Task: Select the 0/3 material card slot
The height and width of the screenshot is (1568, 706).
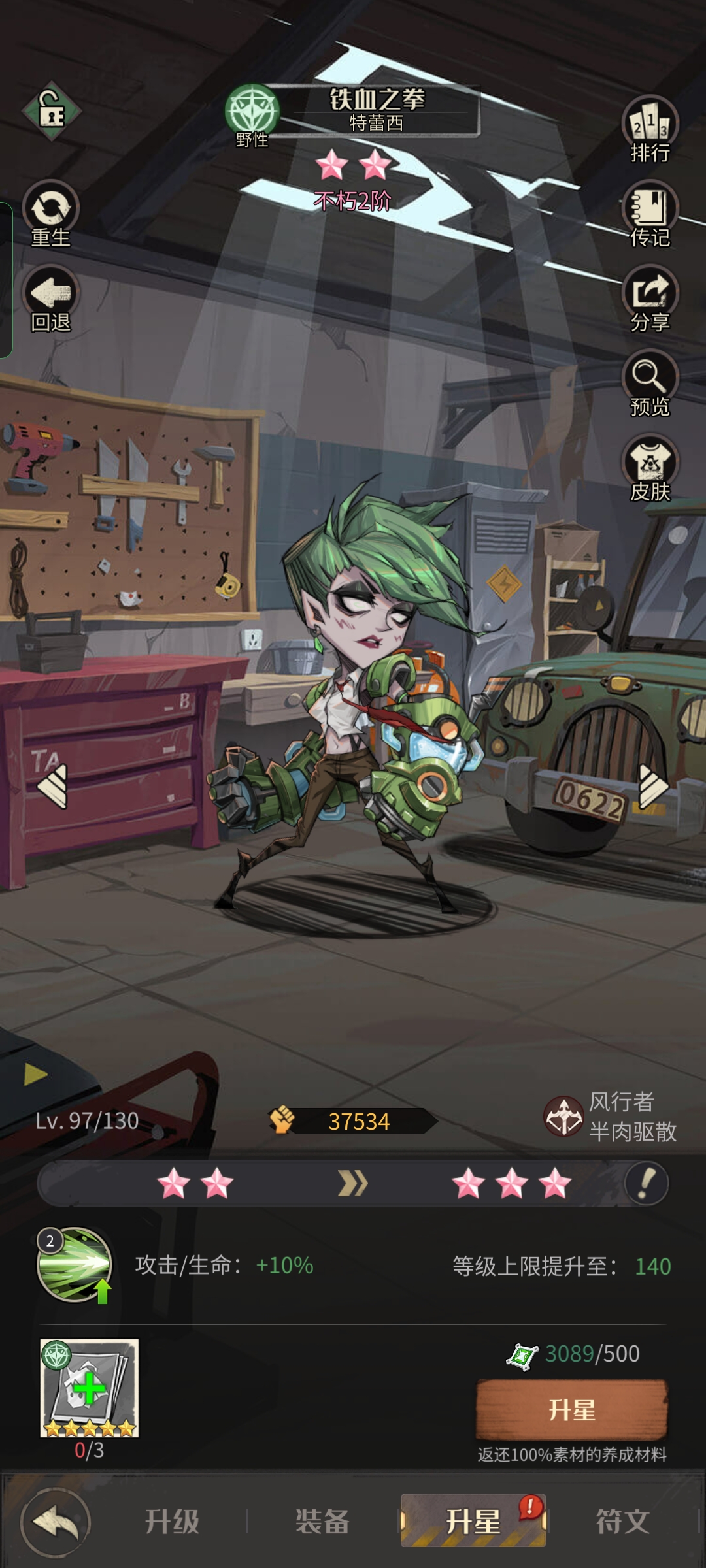Action: pos(90,1388)
